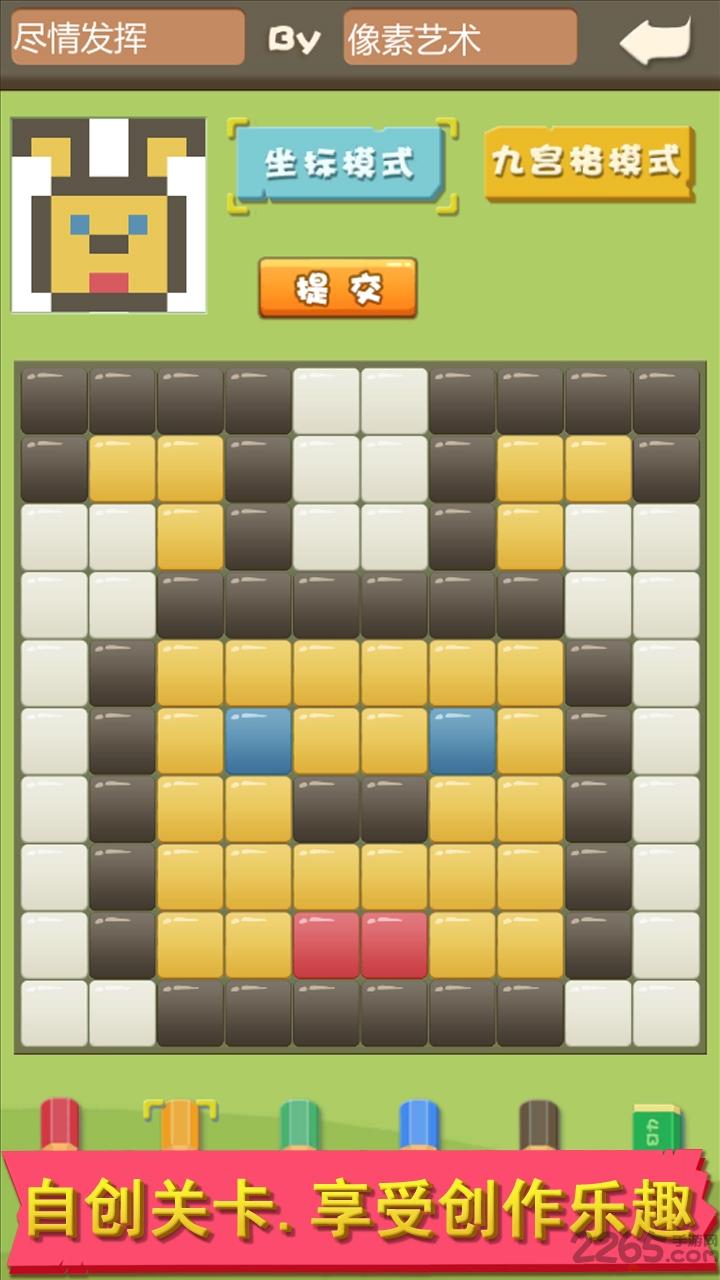This screenshot has width=720, height=1280.
Task: Choose the green pencil color
Action: (x=299, y=1124)
